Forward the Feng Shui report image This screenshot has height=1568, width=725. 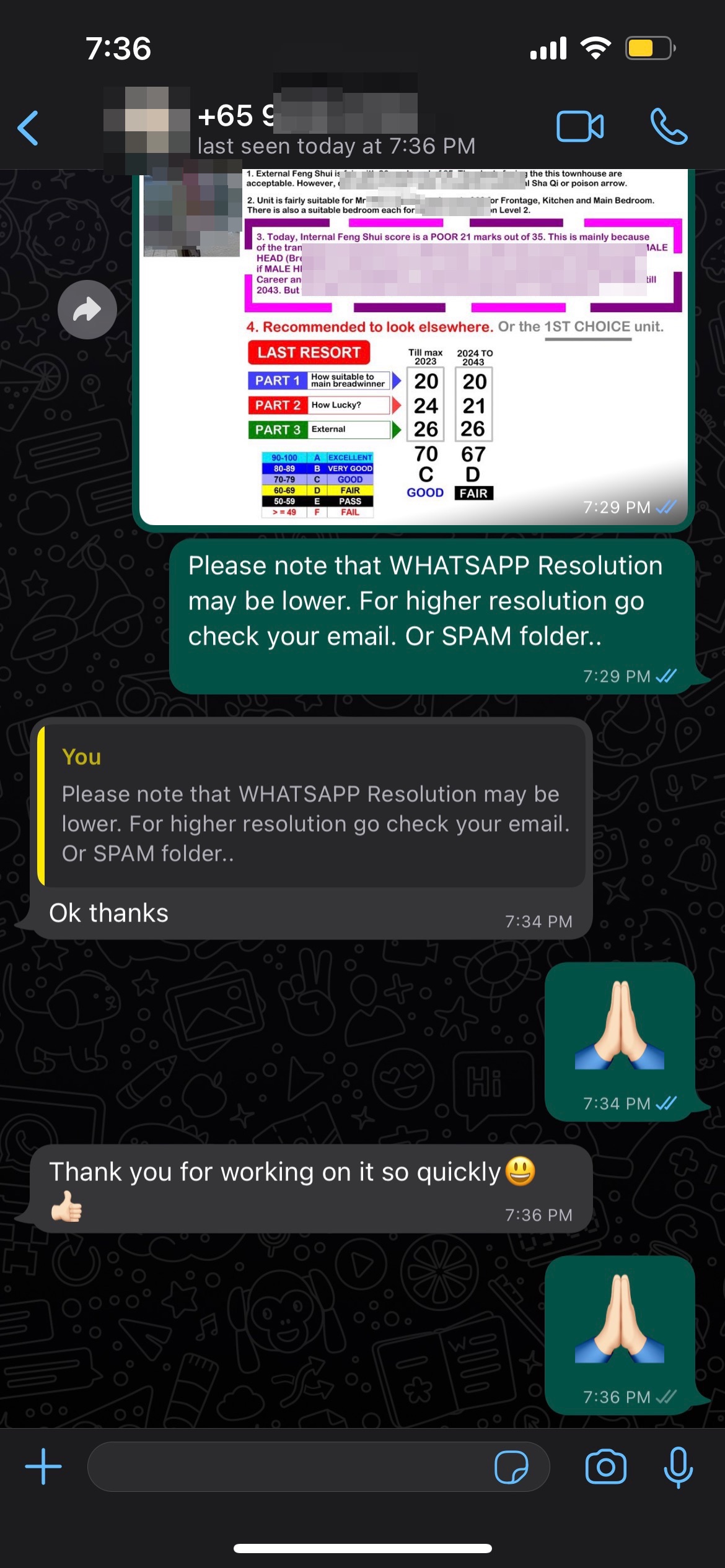point(87,310)
